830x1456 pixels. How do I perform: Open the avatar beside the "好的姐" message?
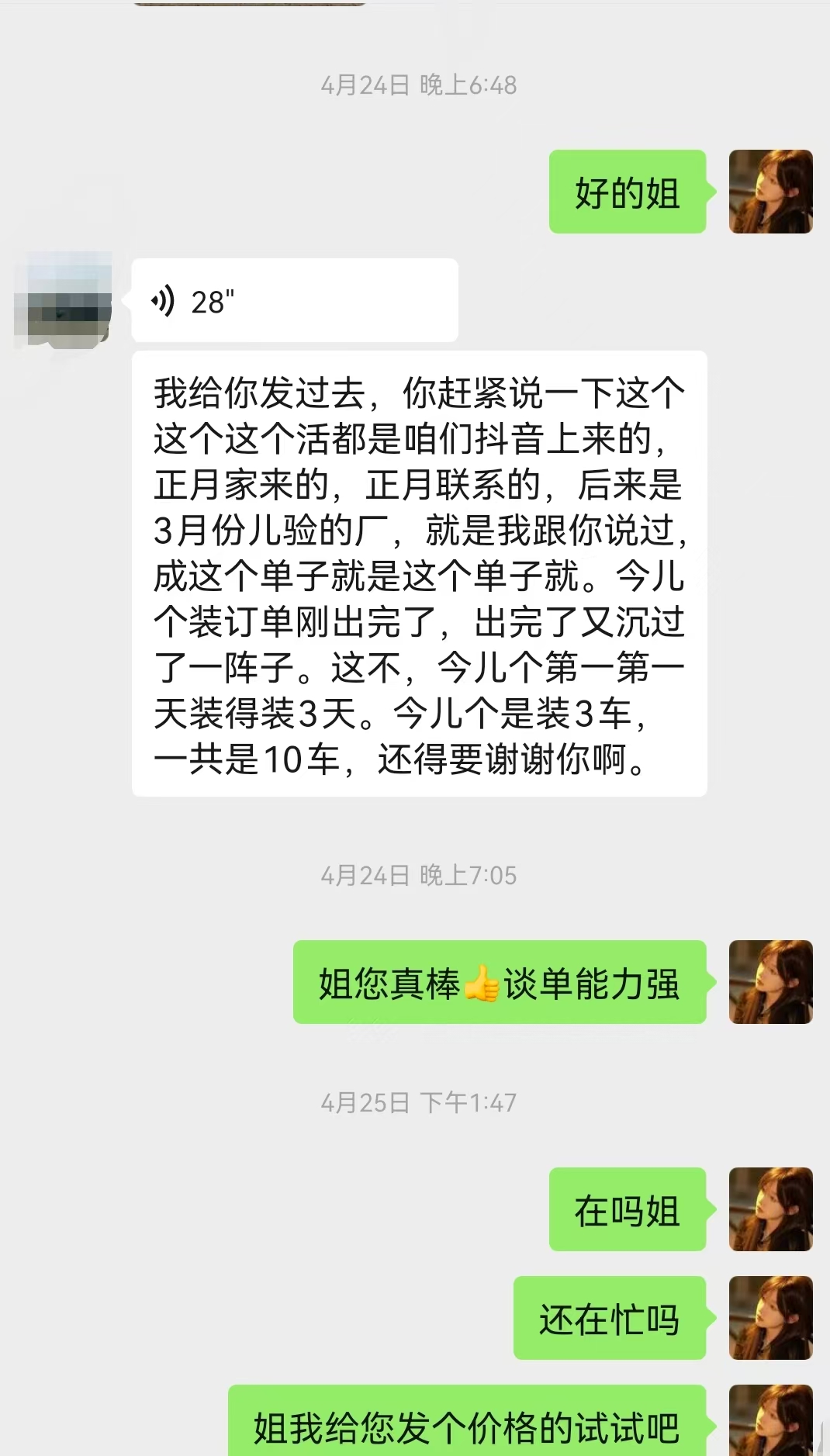(x=770, y=192)
